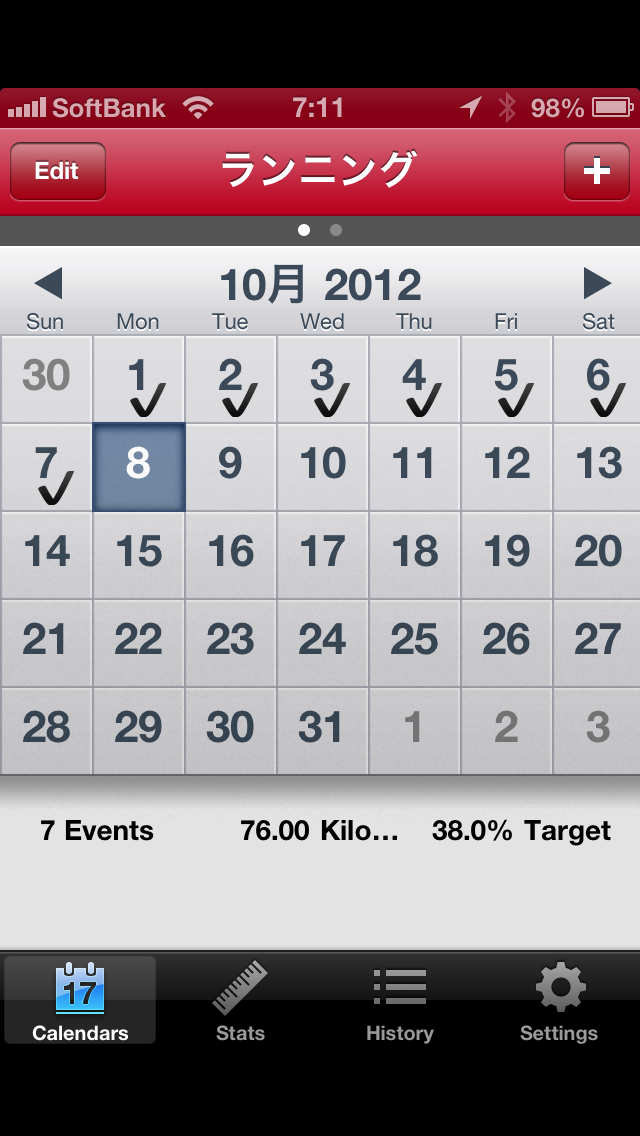Select October 12 on the calendar
The image size is (640, 1136).
click(506, 466)
